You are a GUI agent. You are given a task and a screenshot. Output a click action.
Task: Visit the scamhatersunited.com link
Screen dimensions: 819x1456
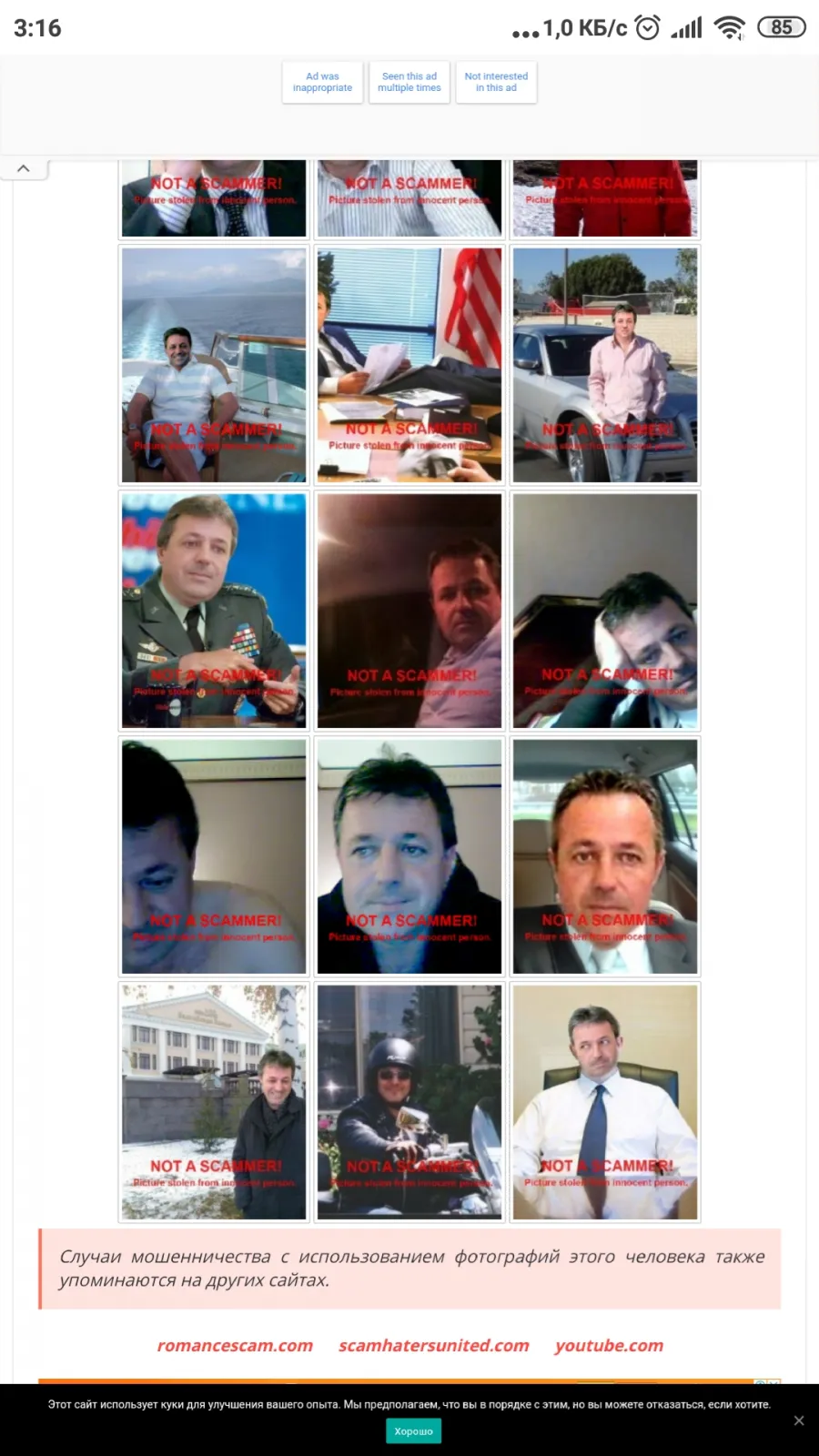(x=433, y=1345)
